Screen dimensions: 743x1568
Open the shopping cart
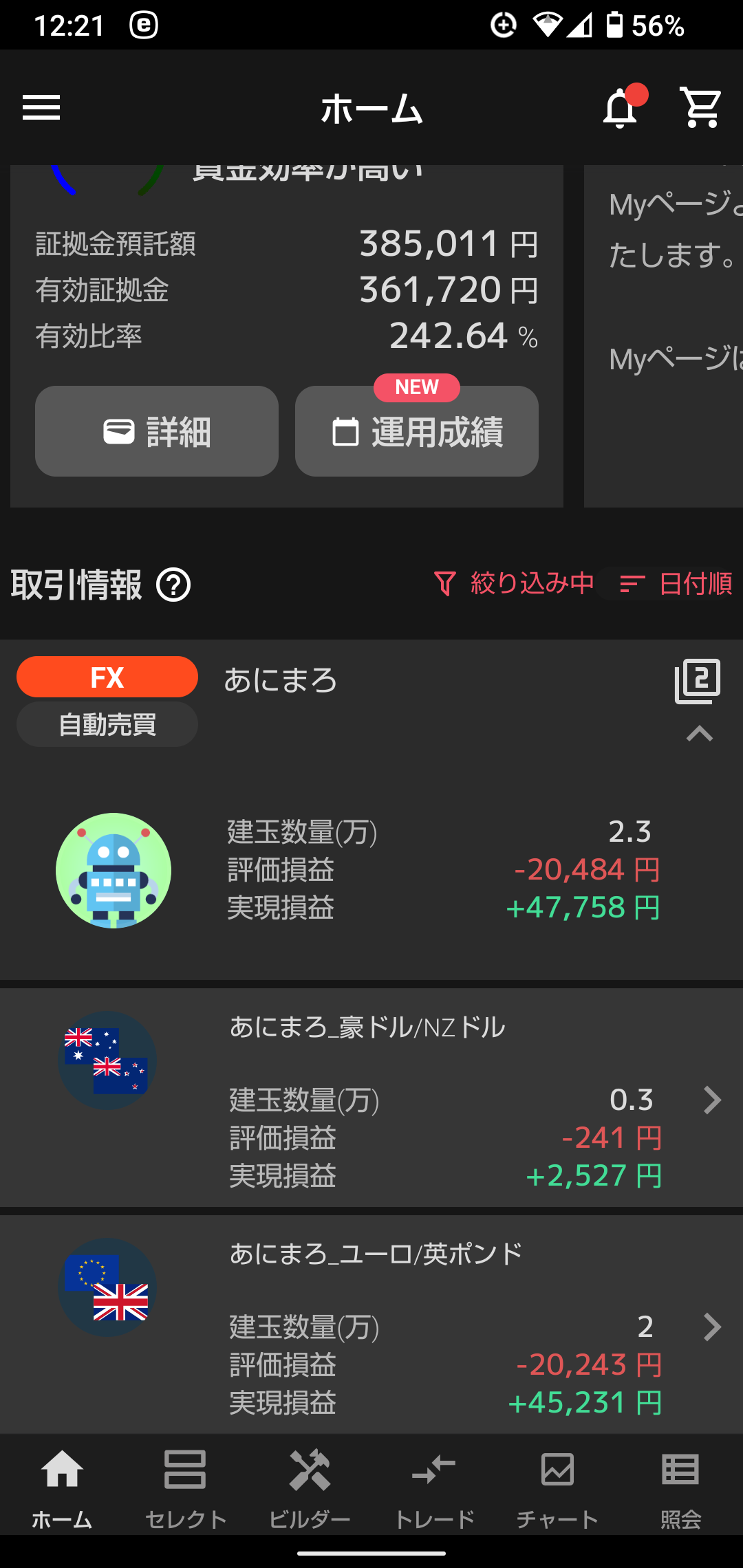point(700,107)
